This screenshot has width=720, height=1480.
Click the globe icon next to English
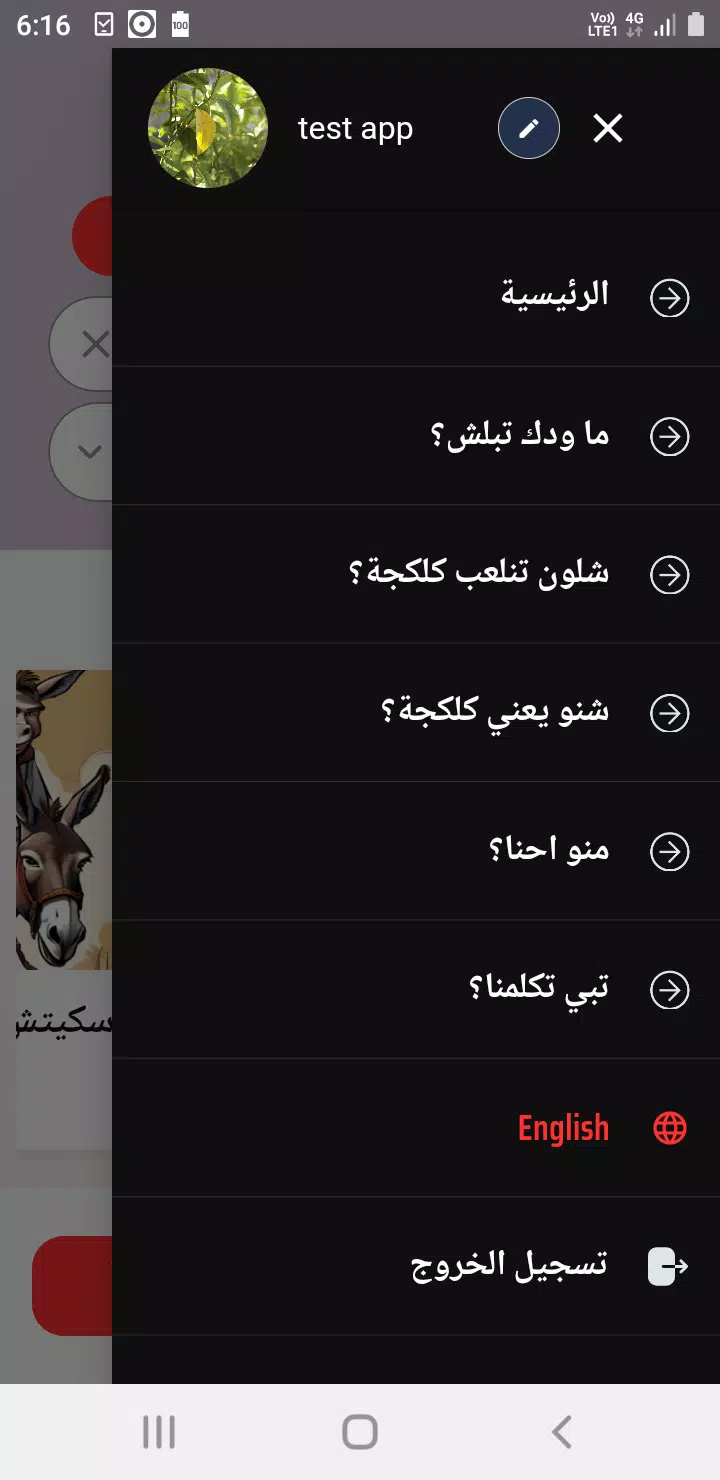[x=668, y=1127]
